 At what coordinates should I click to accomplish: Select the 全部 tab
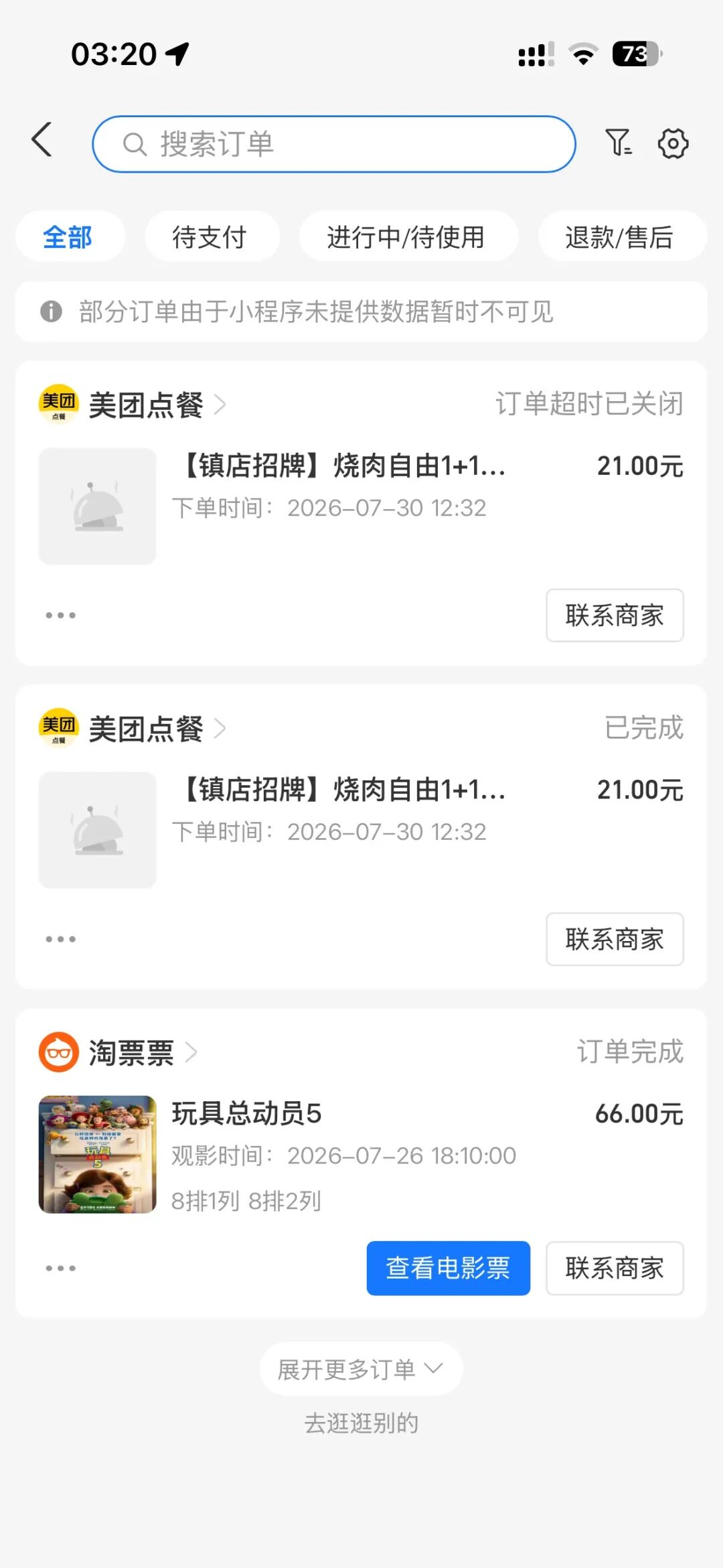(68, 237)
